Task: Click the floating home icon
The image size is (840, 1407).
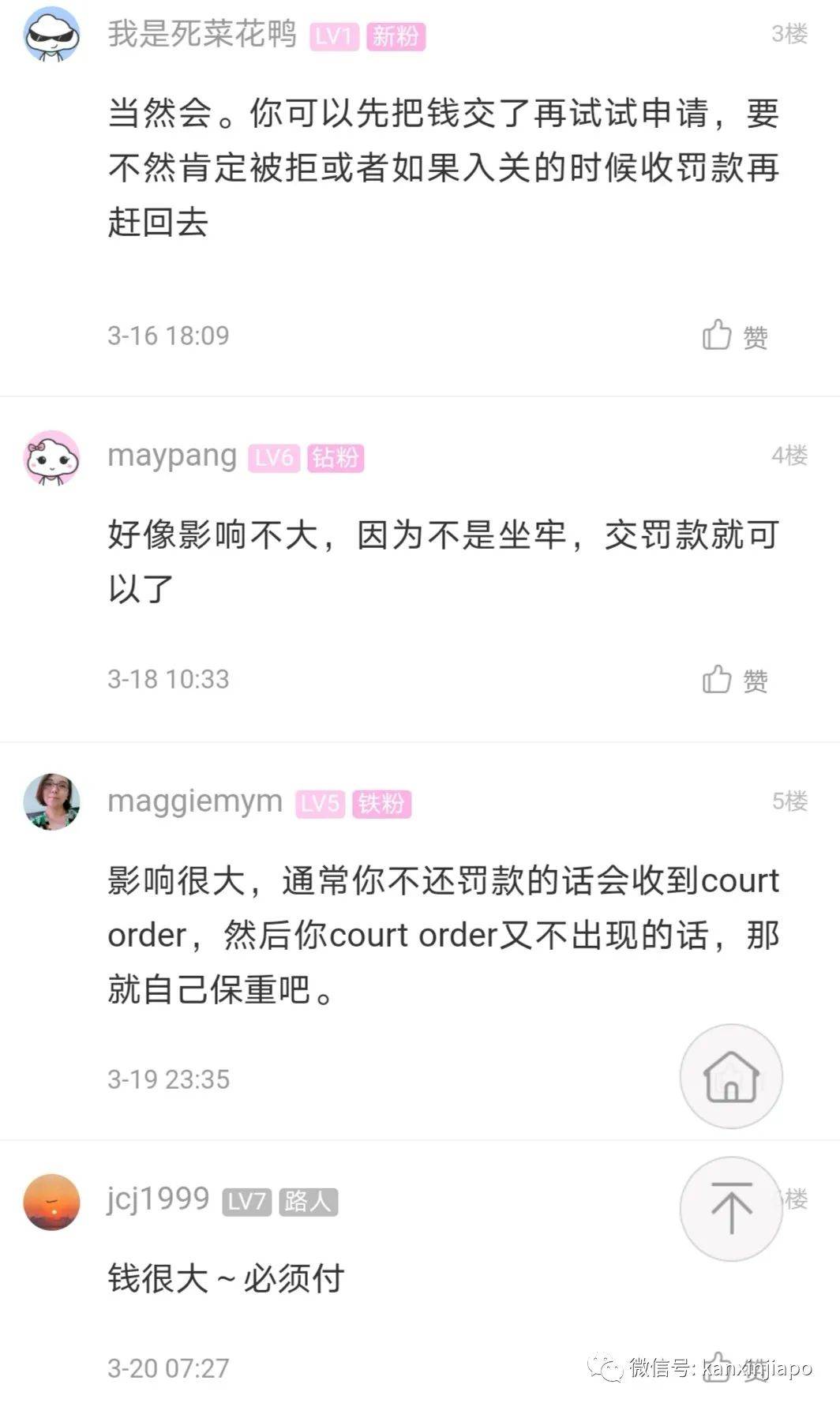Action: [x=730, y=1075]
